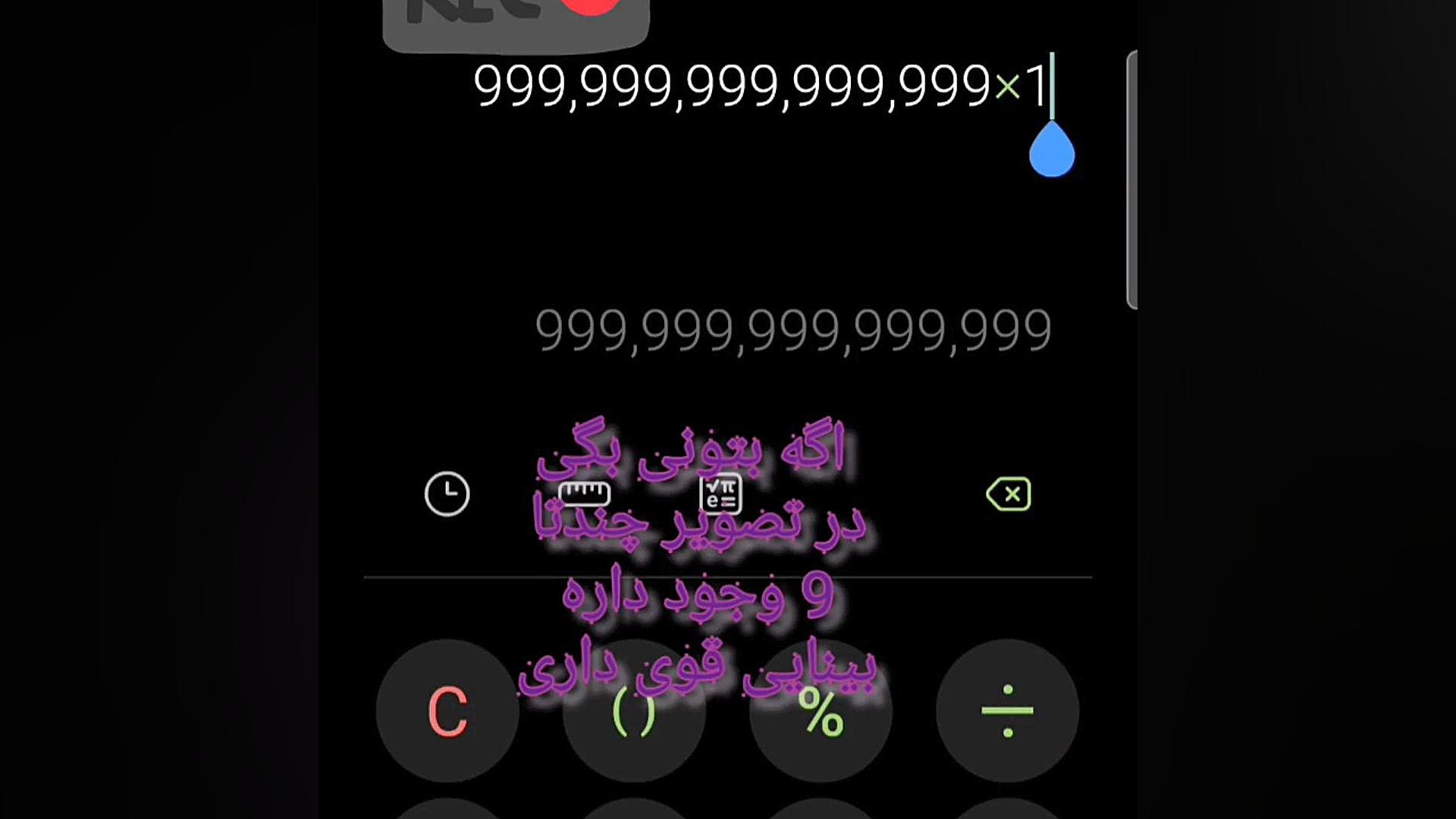Place cursor in the expression field
The height and width of the screenshot is (819, 1456).
pyautogui.click(x=758, y=83)
